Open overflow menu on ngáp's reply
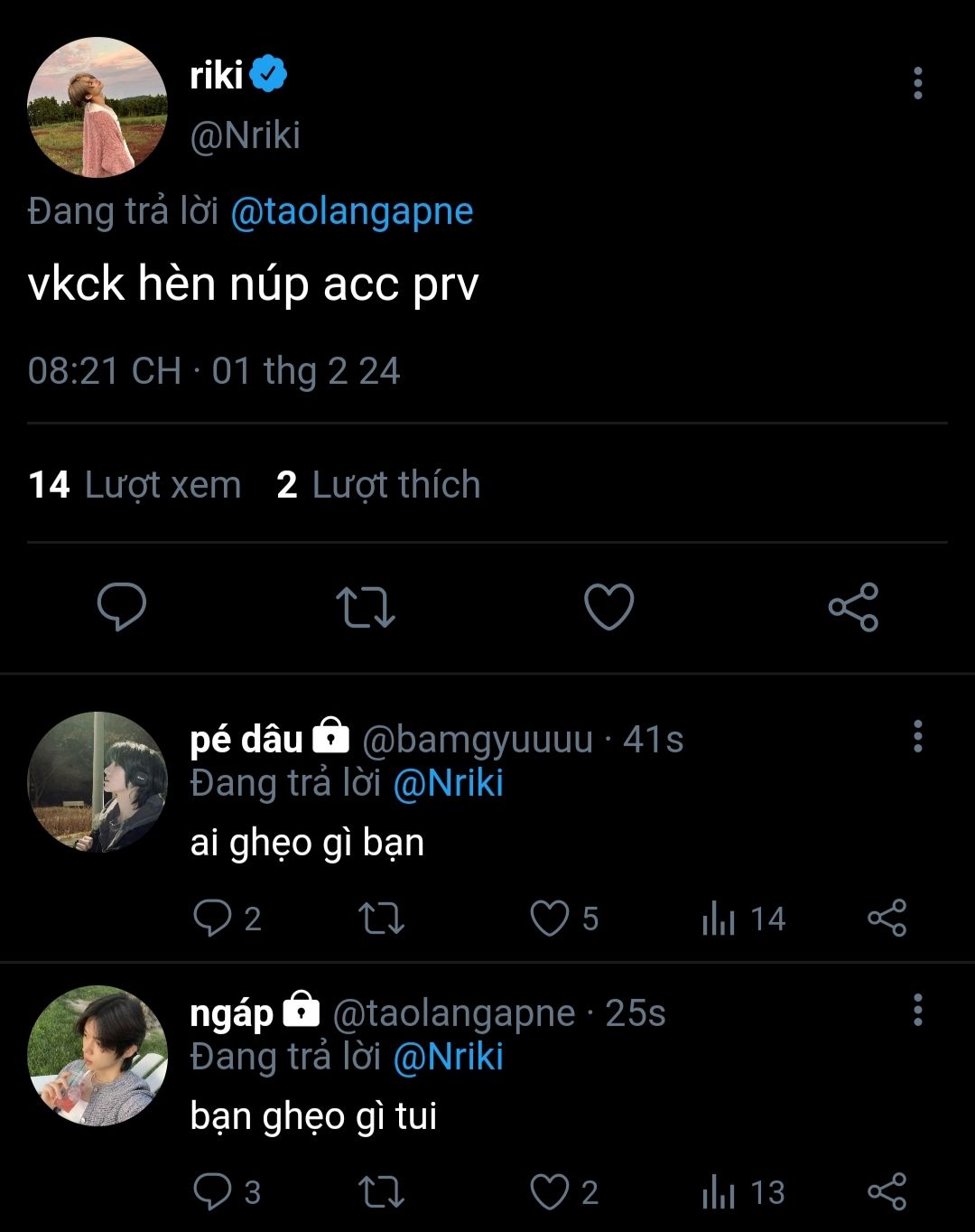The height and width of the screenshot is (1232, 975). coord(917,1010)
